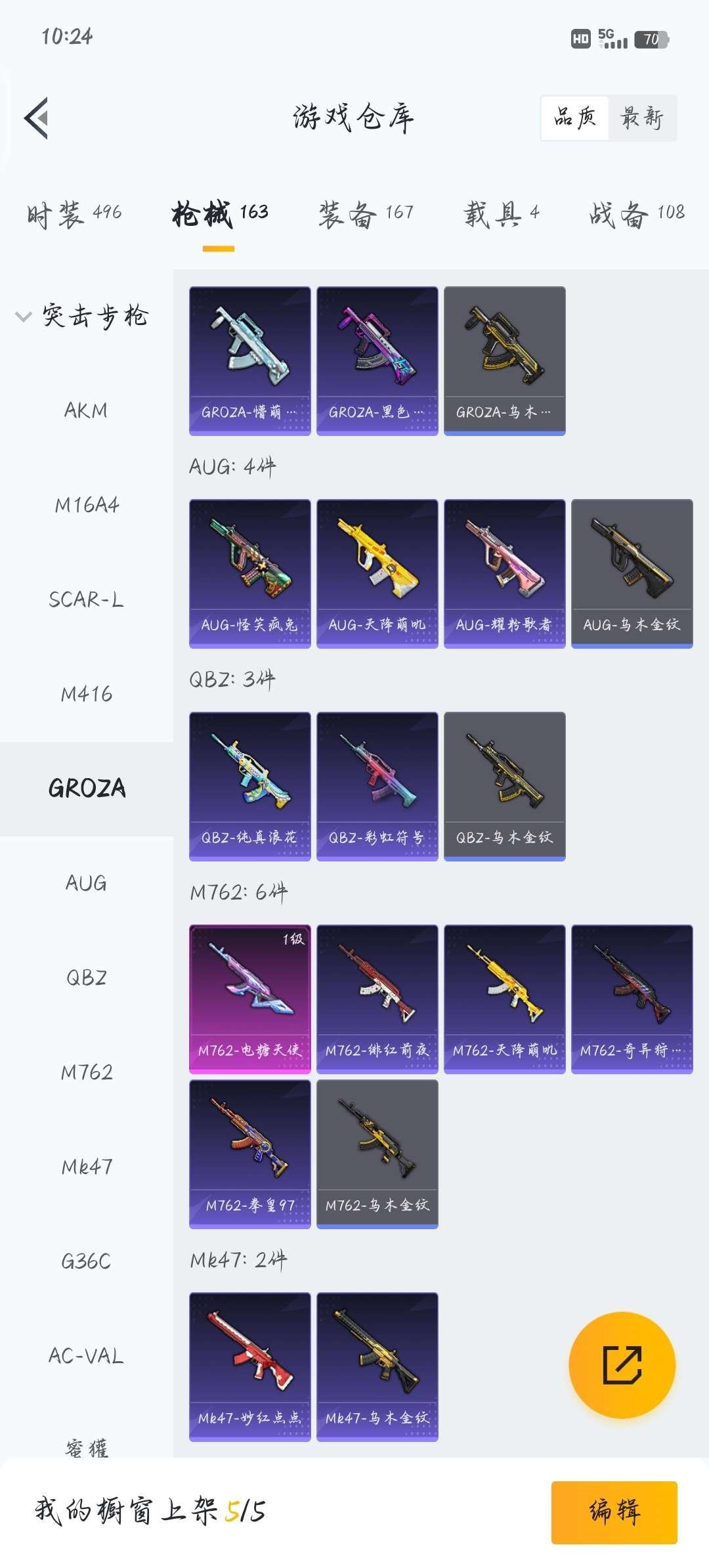Image resolution: width=709 pixels, height=1568 pixels.
Task: Go back using the top-left arrow
Action: point(37,118)
